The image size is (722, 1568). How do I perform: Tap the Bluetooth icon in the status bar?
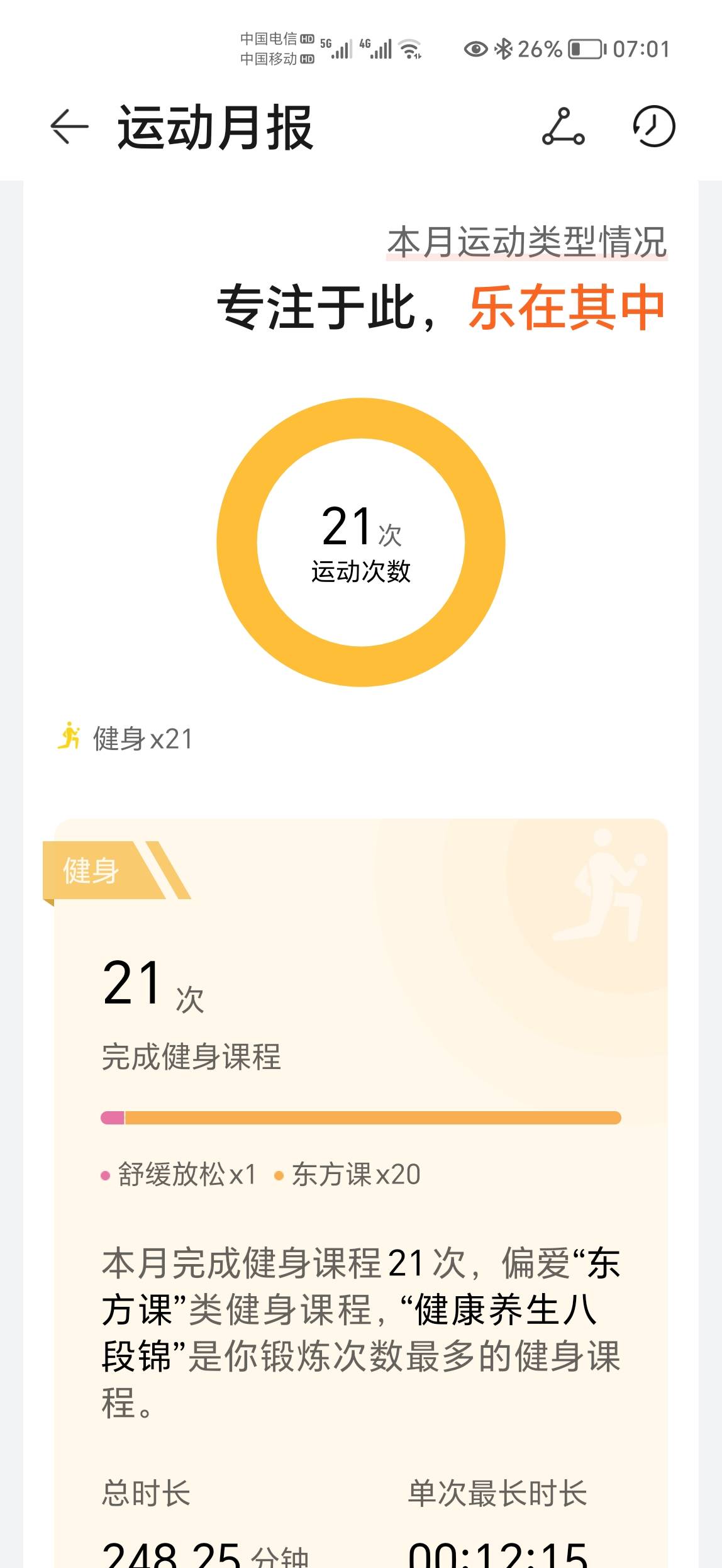(x=504, y=47)
